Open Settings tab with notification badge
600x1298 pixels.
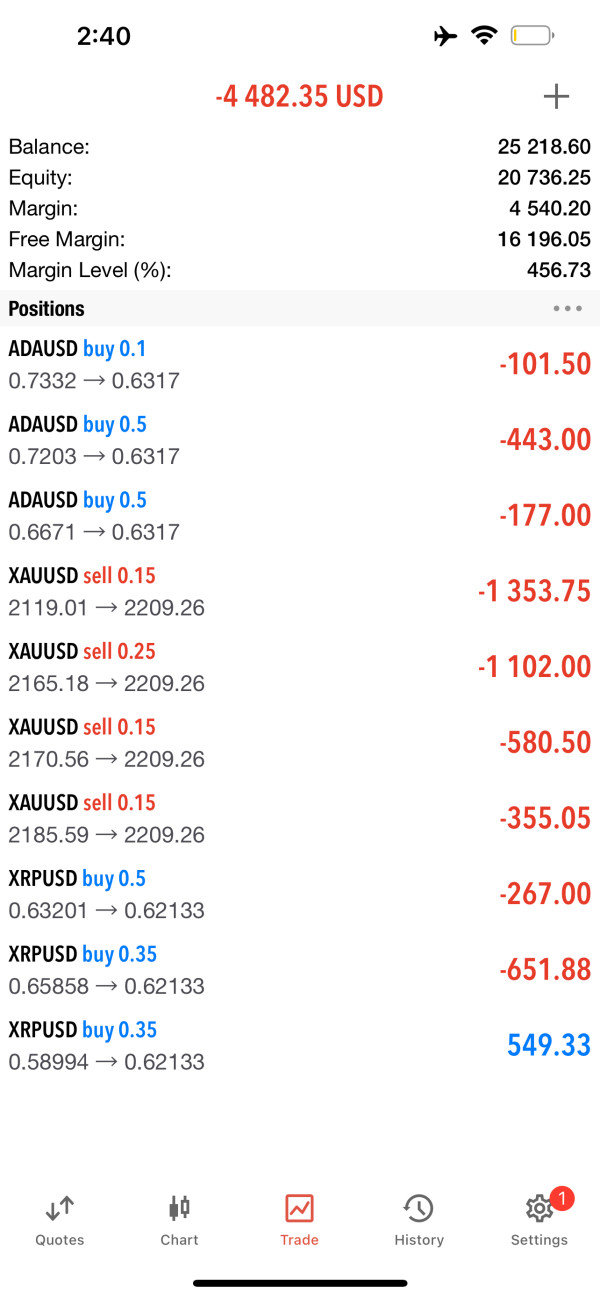(539, 1220)
